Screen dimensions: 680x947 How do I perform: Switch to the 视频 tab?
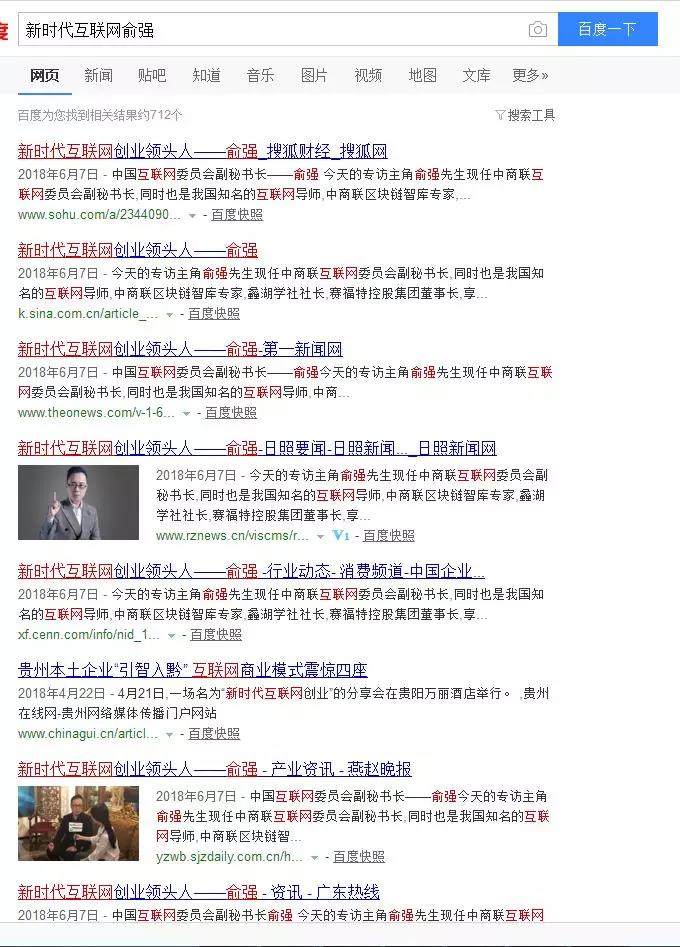click(368, 75)
